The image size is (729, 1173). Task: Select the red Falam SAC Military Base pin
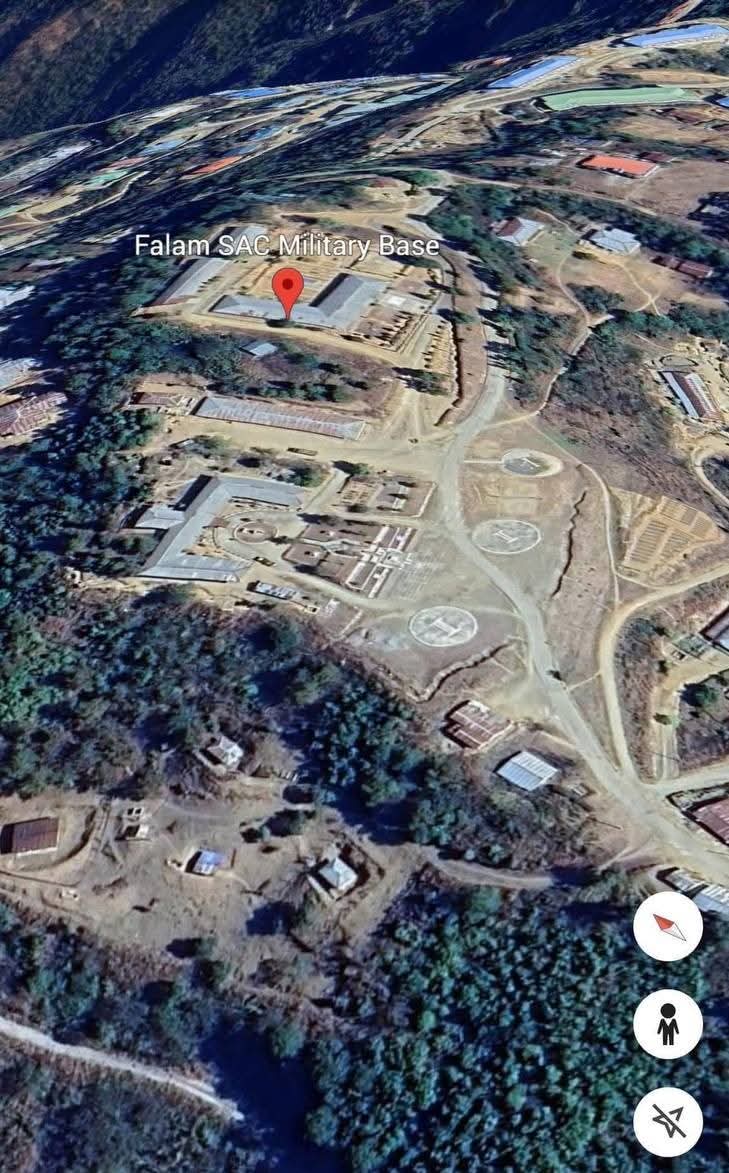pyautogui.click(x=288, y=291)
